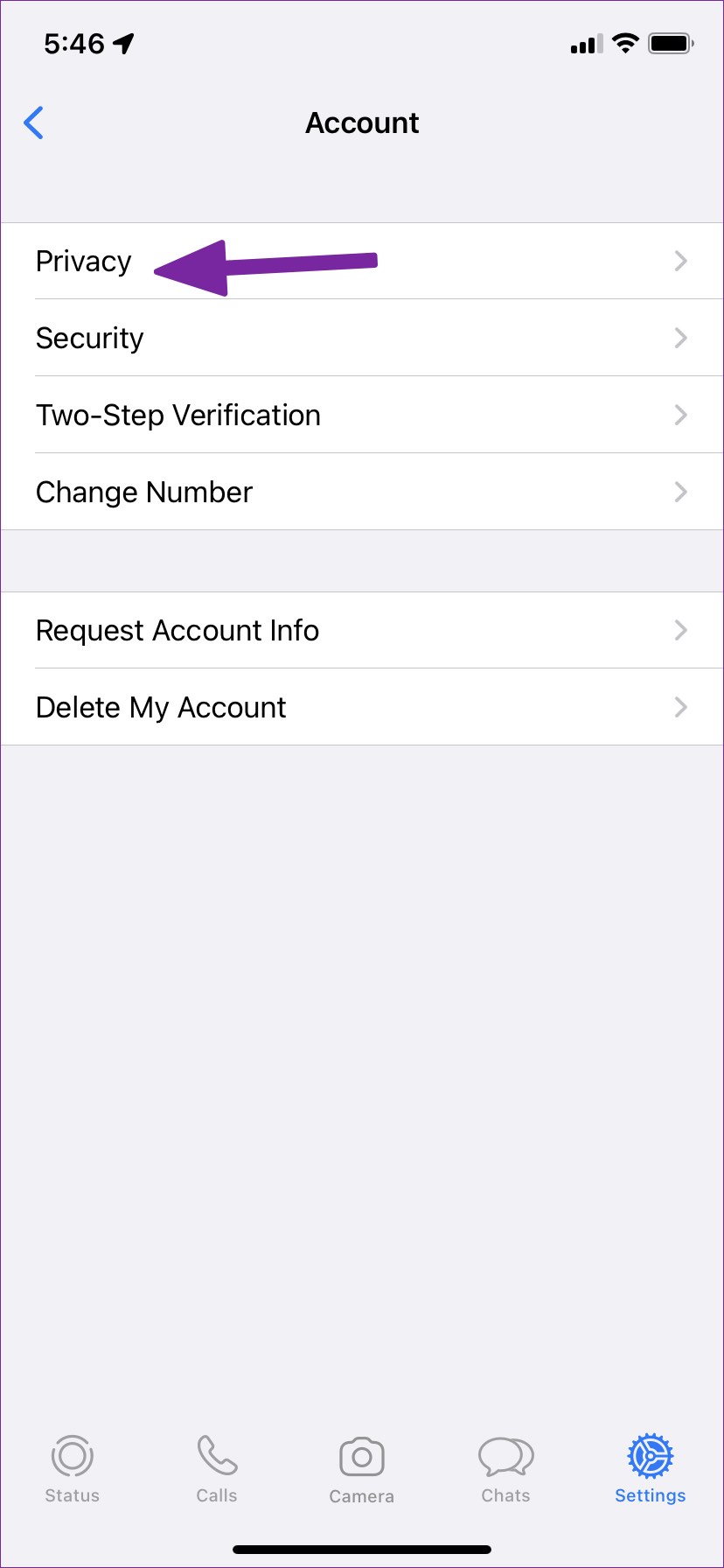Screen dimensions: 724x1568
Task: Open Two-Step Verification settings
Action: 362,415
